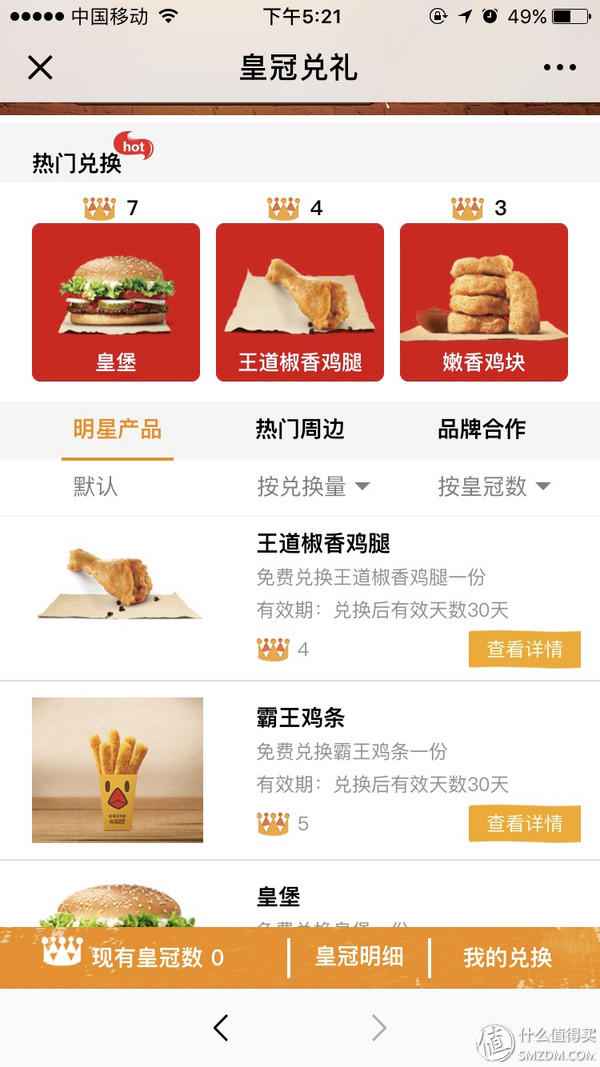Open the 王道椒香鸡腿 hot redemption card
This screenshot has width=600, height=1067.
click(300, 302)
